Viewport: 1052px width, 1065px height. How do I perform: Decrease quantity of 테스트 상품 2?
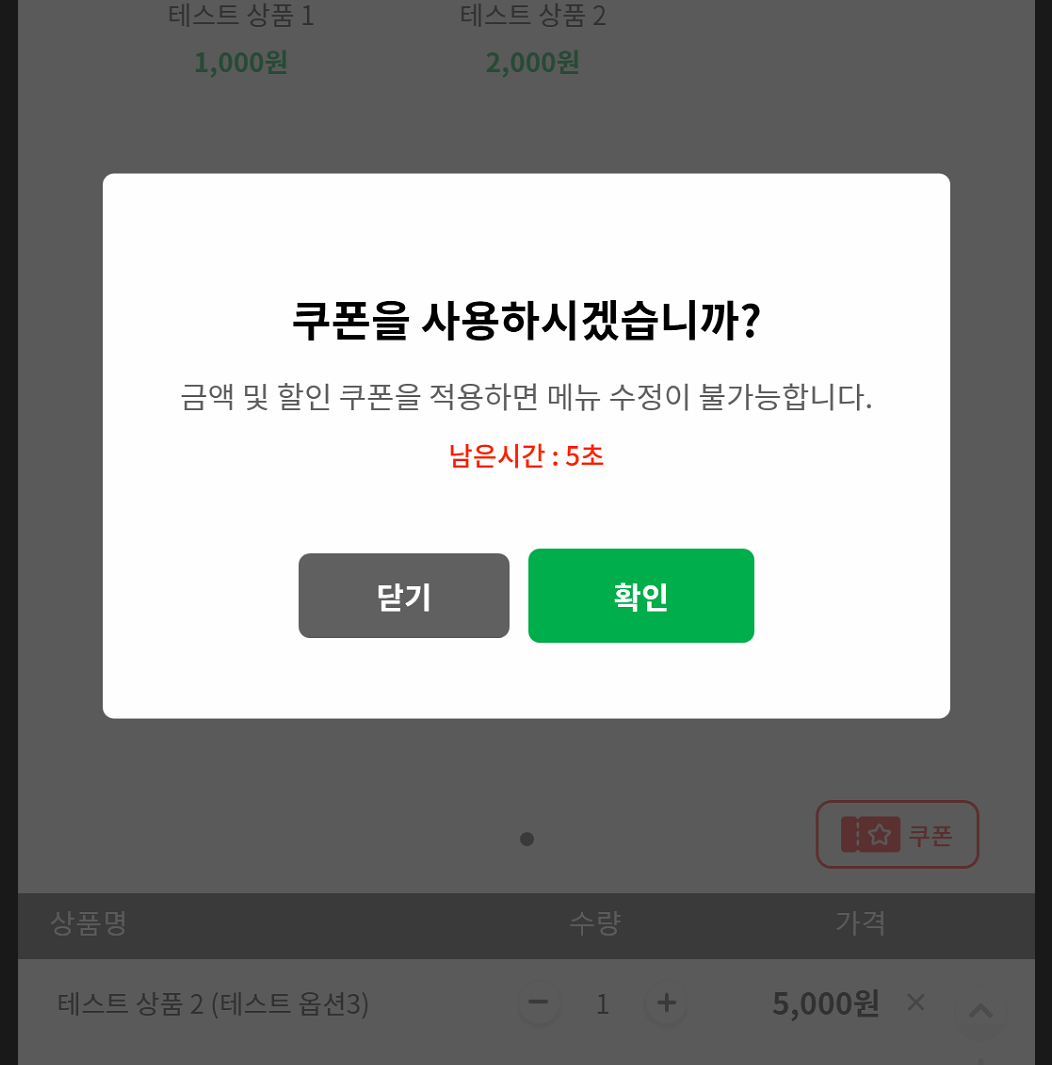pos(538,1002)
